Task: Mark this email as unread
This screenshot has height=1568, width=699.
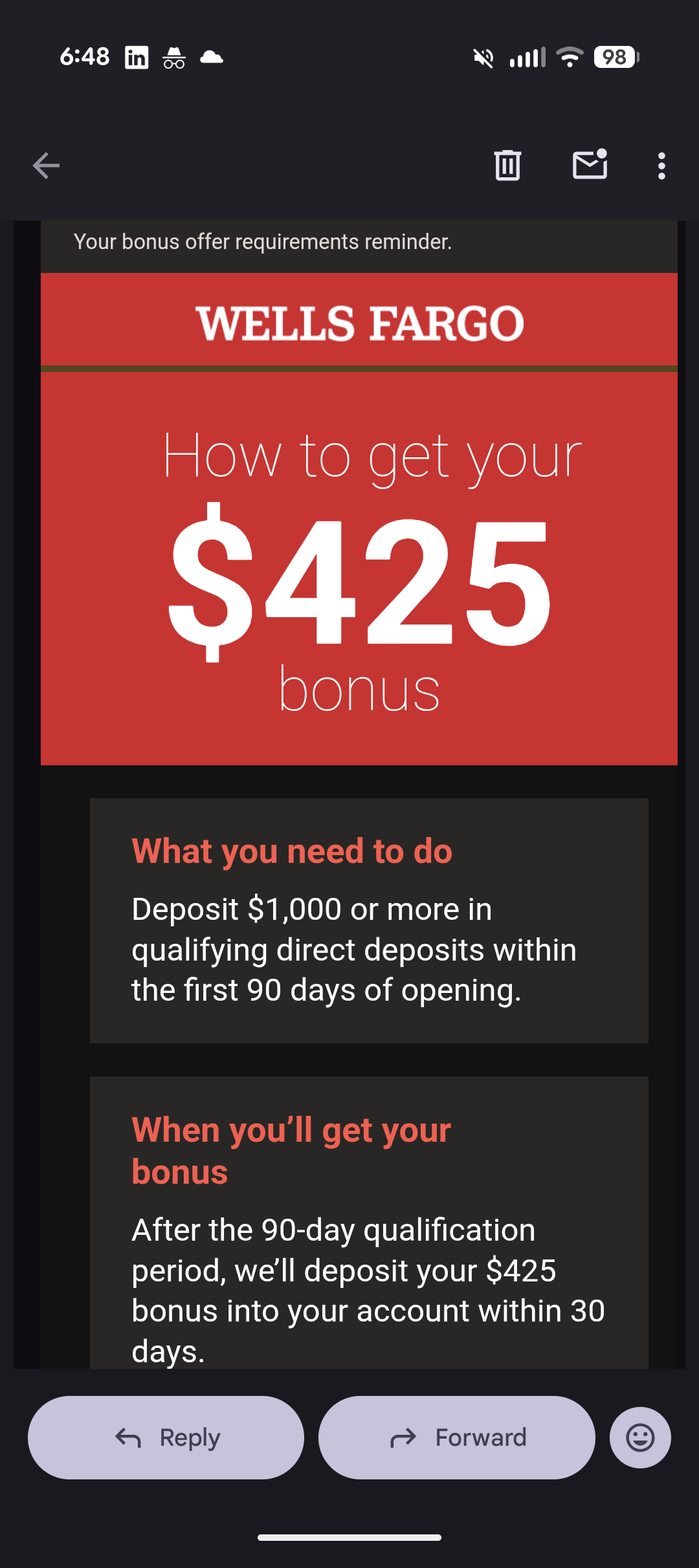Action: click(x=590, y=165)
